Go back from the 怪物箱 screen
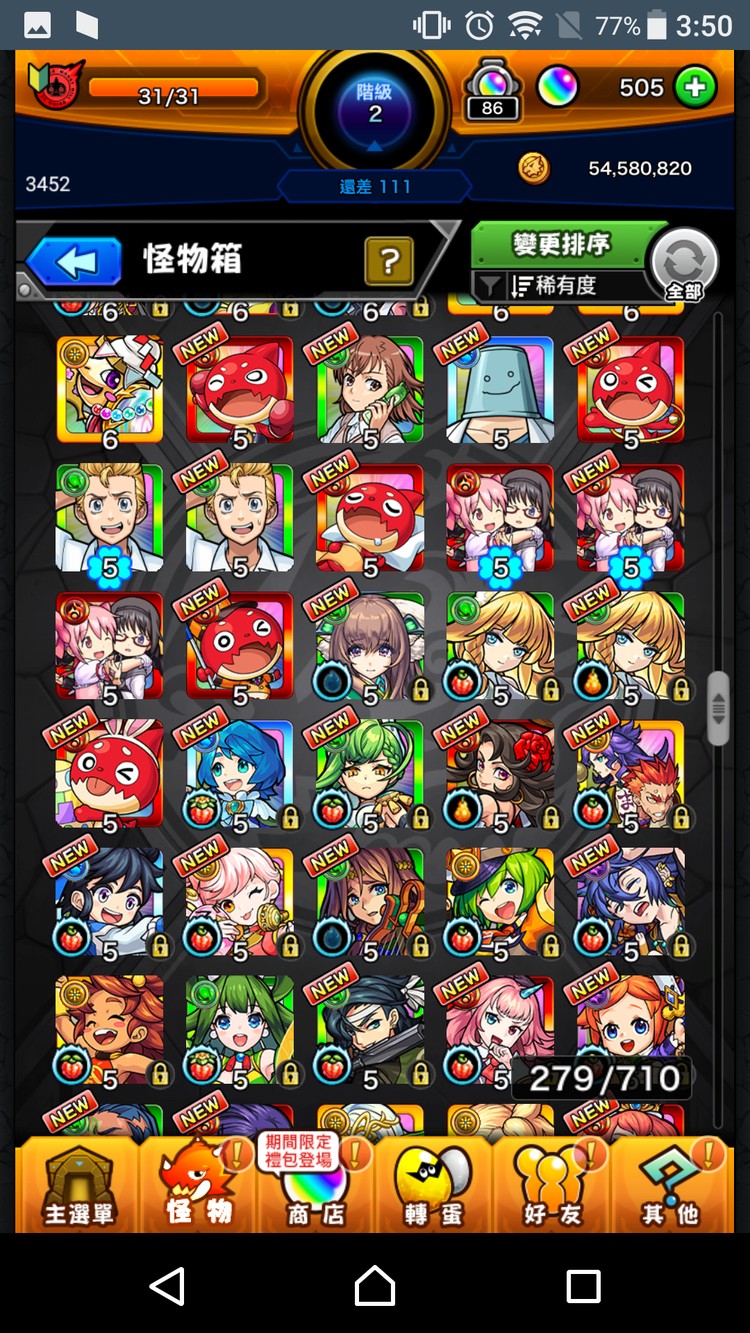 tap(75, 262)
